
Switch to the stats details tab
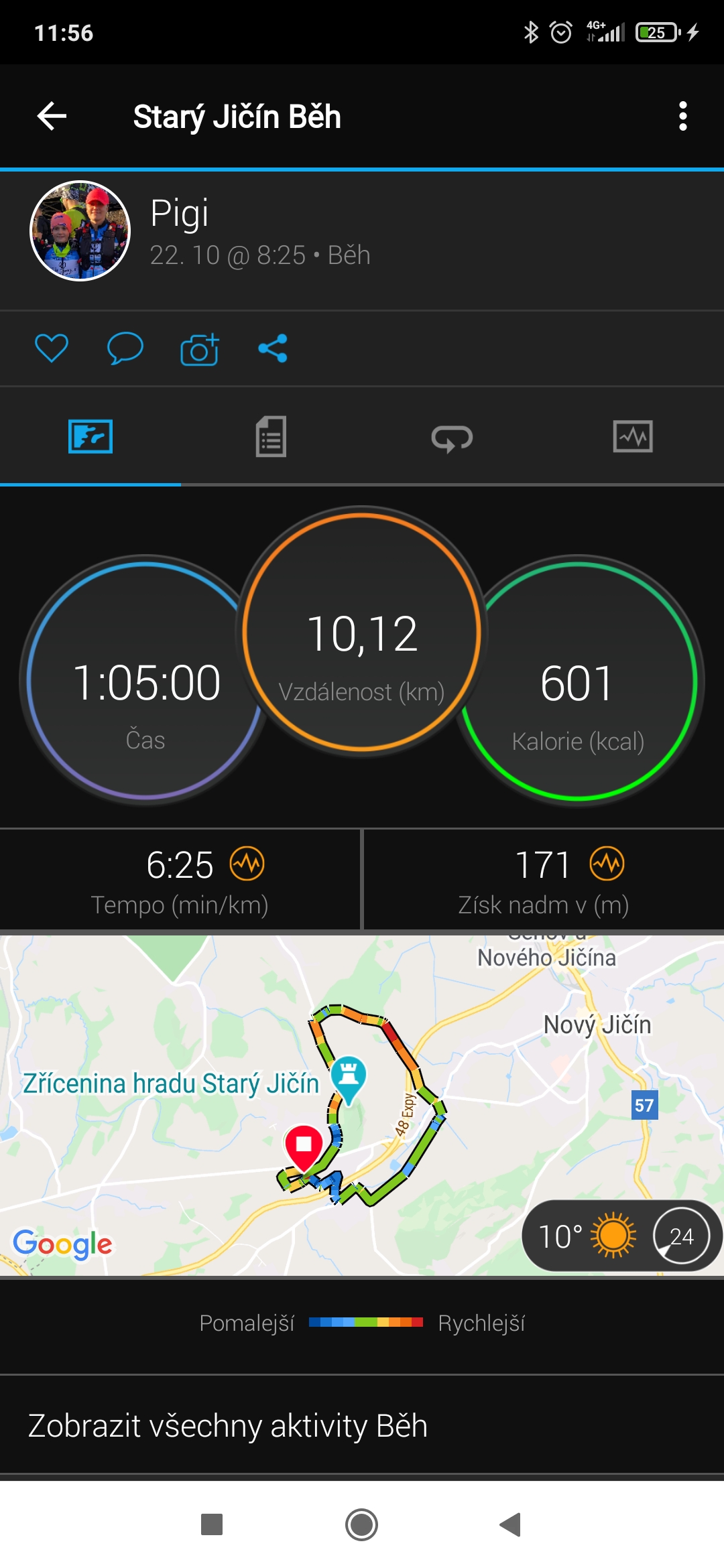point(271,437)
